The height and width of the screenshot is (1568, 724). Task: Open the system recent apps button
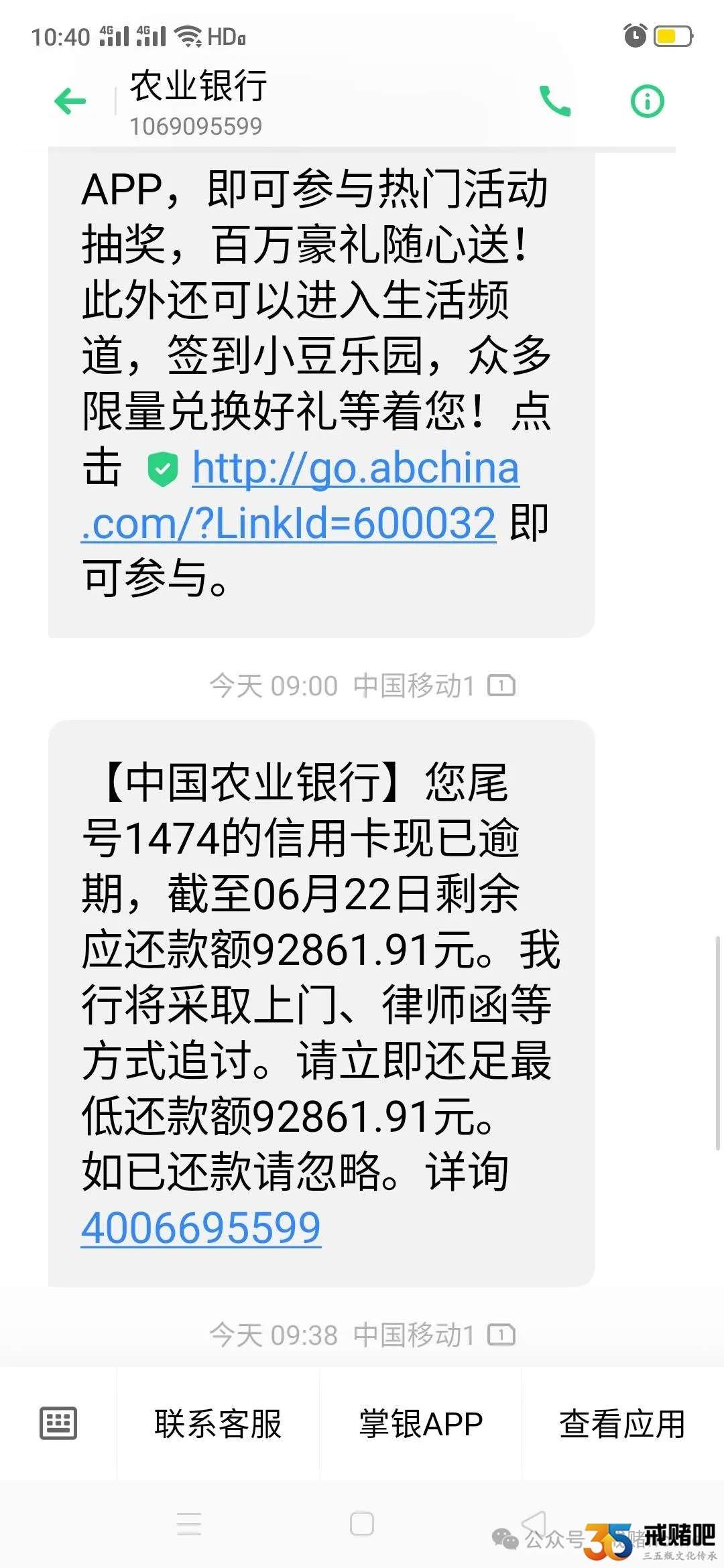coord(189,1524)
